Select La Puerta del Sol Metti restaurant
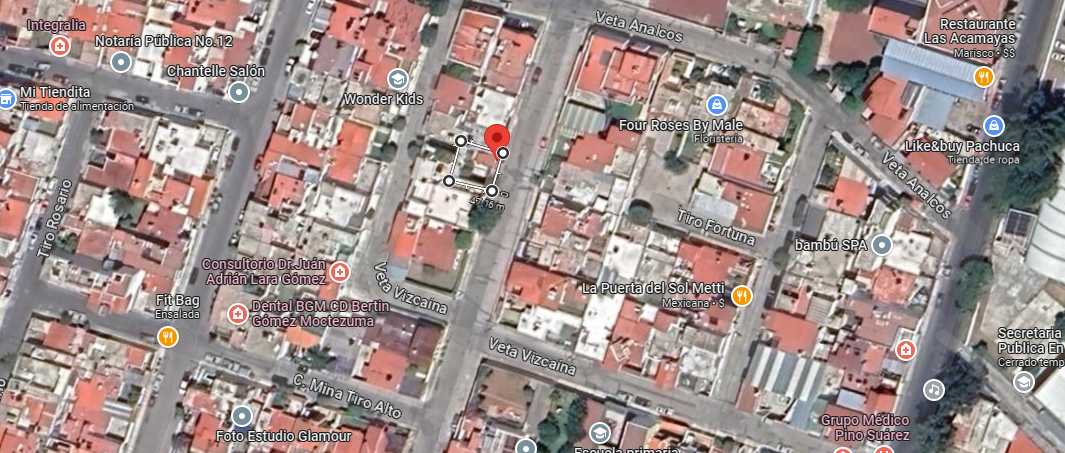The width and height of the screenshot is (1065, 453). (x=742, y=295)
